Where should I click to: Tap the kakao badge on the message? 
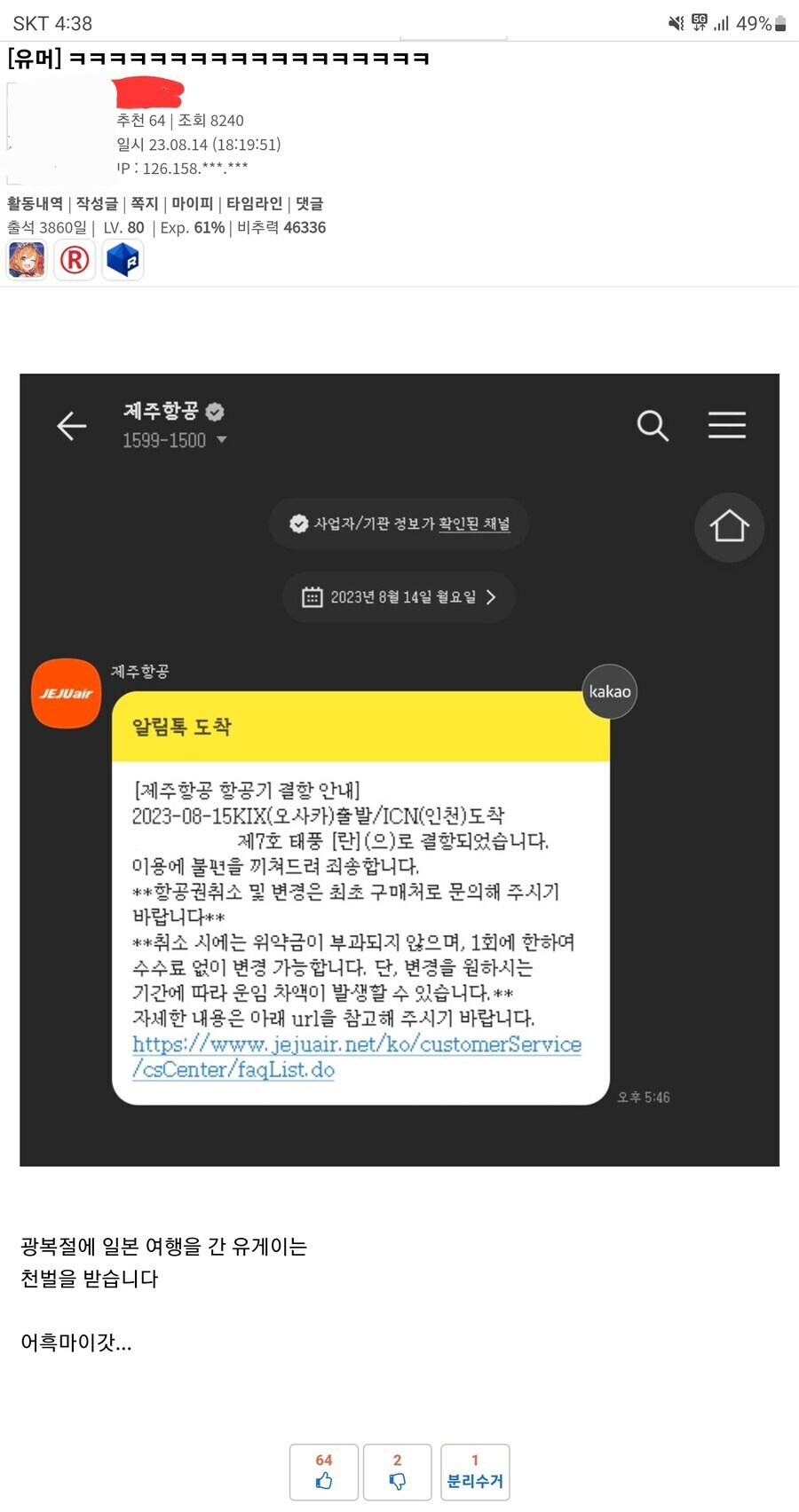click(609, 691)
